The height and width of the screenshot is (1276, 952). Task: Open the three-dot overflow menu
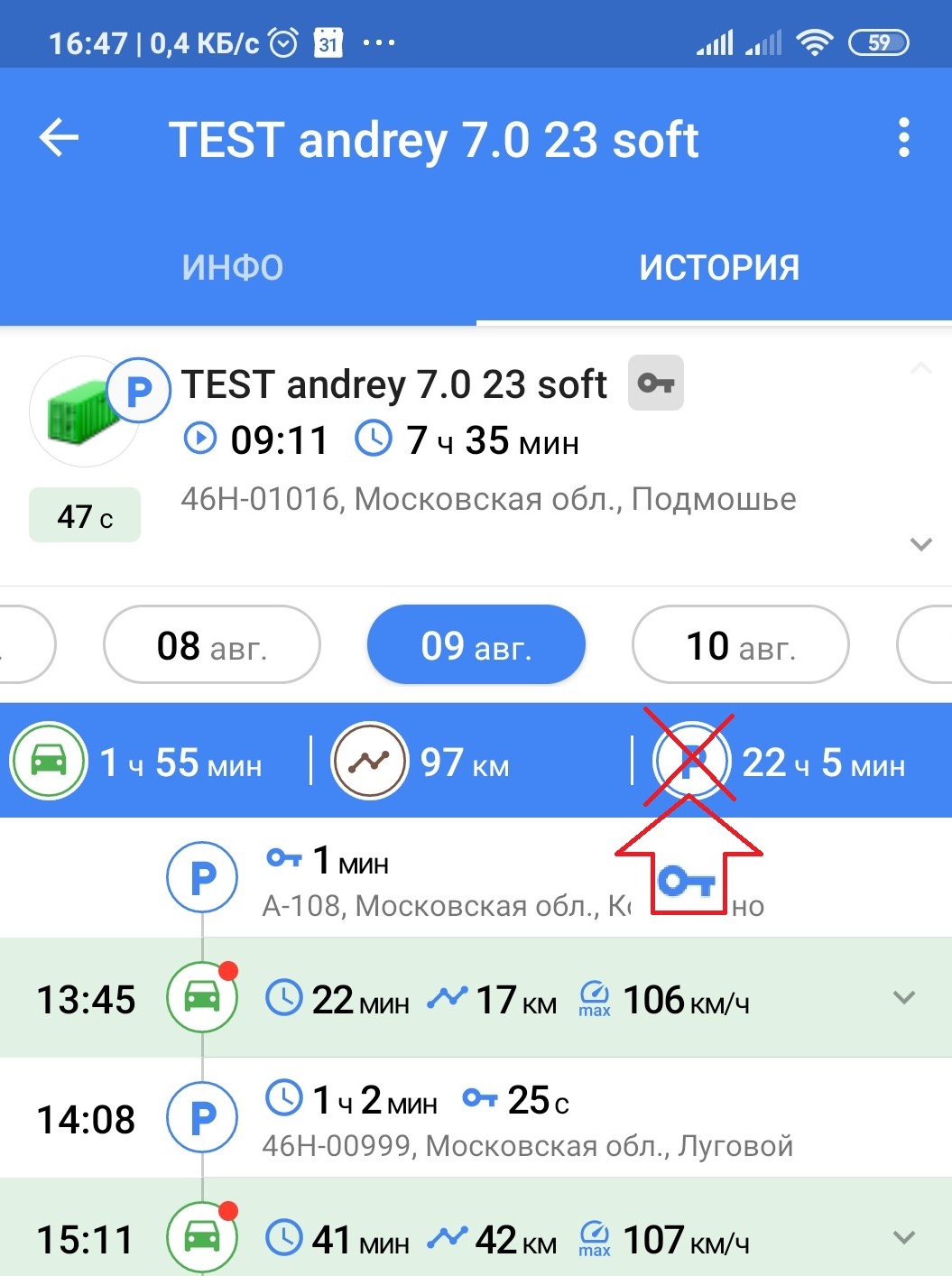pos(903,139)
